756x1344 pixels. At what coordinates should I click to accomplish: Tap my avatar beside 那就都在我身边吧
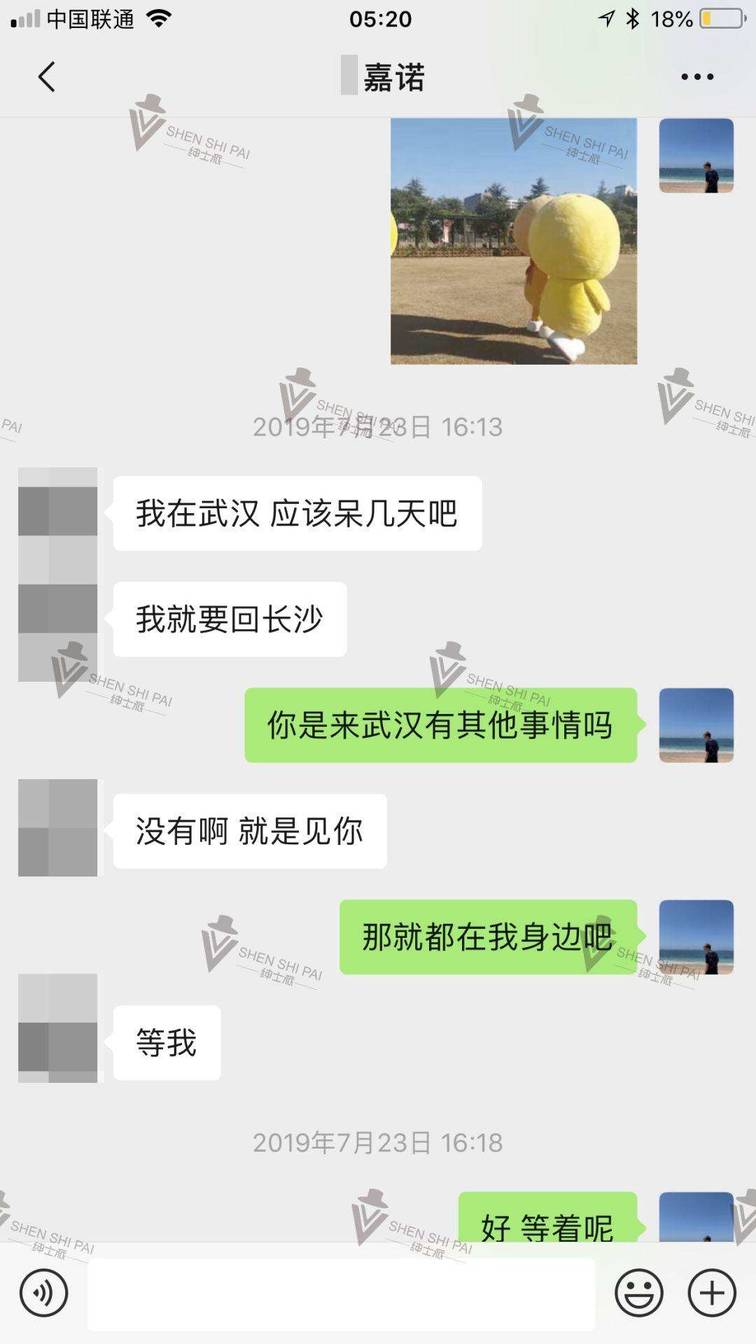coord(696,937)
